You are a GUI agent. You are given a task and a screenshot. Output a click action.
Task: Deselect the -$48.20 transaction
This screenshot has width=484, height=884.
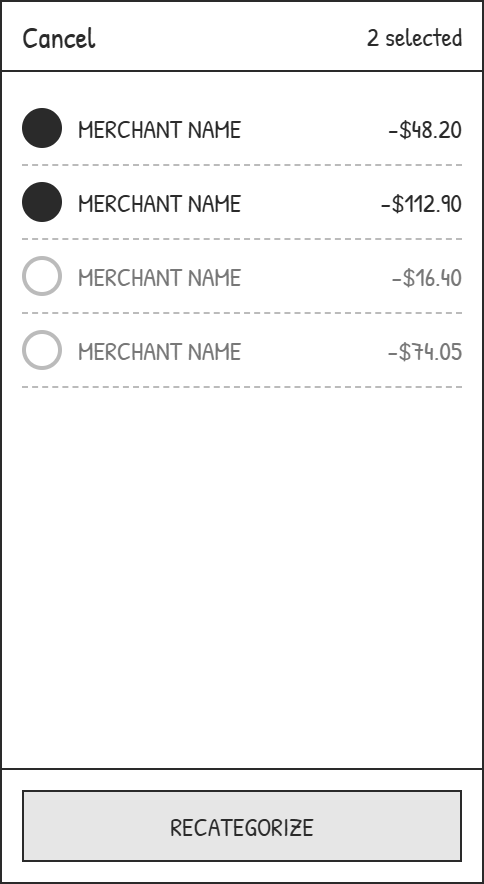(x=42, y=128)
